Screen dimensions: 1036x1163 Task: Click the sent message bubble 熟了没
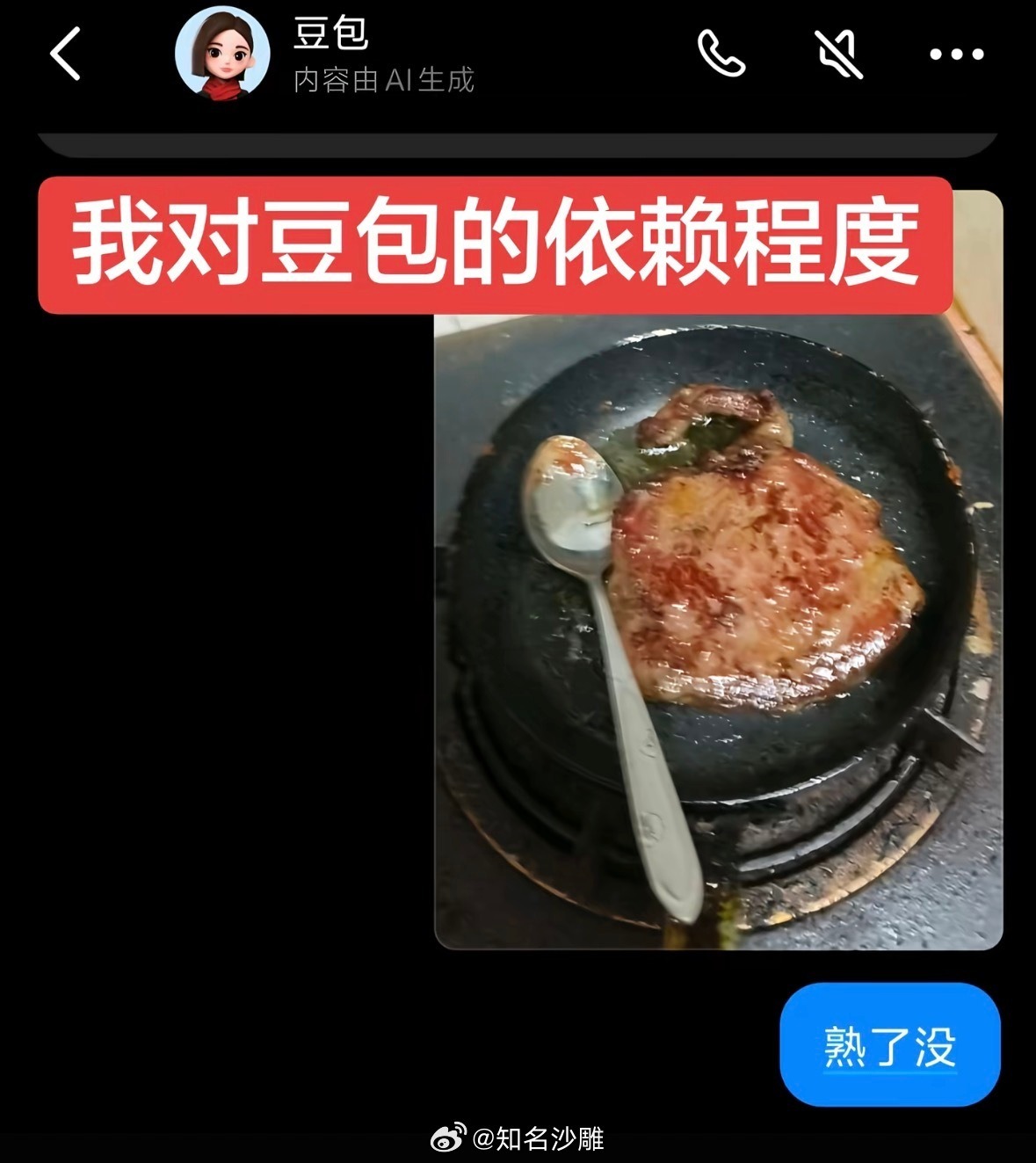pyautogui.click(x=888, y=1045)
